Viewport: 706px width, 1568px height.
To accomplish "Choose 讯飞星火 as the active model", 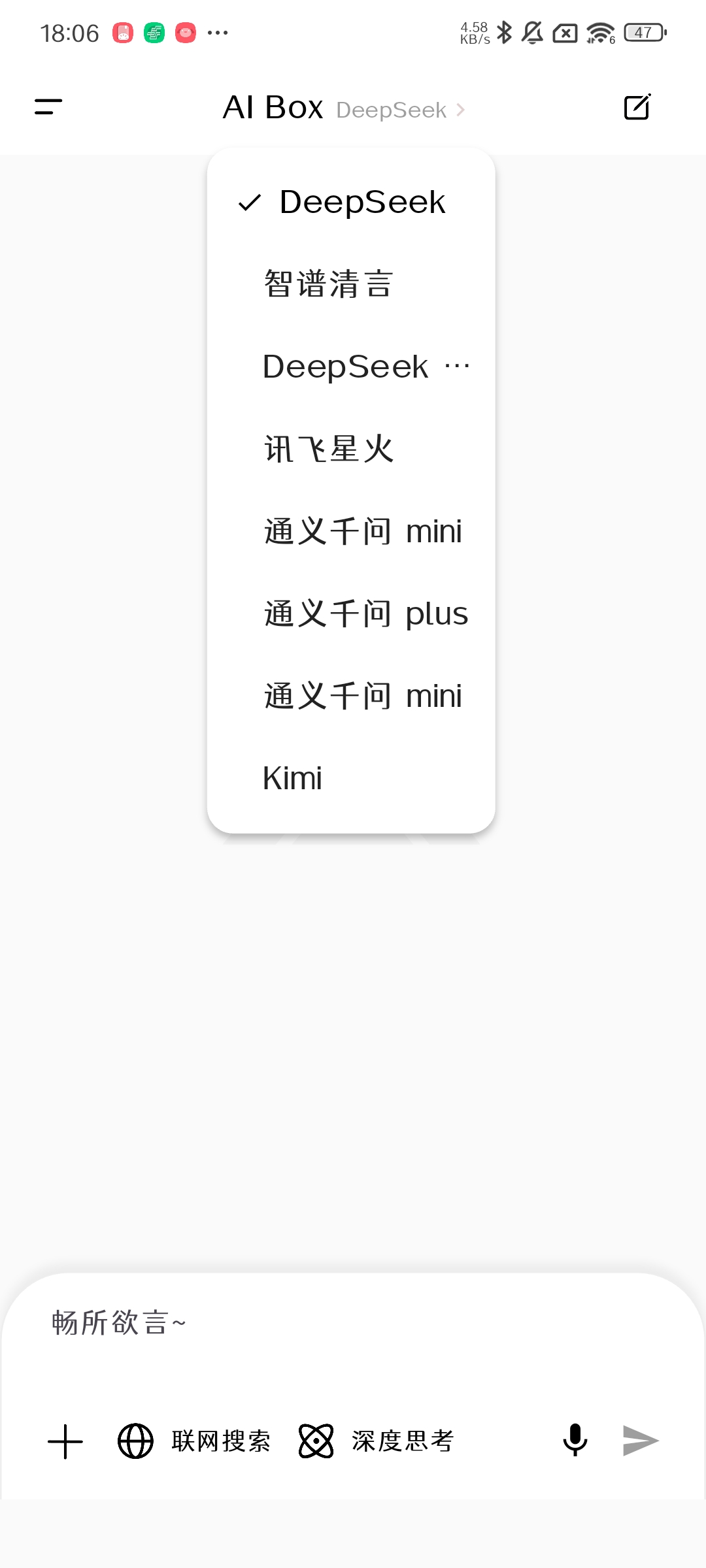I will pyautogui.click(x=329, y=449).
